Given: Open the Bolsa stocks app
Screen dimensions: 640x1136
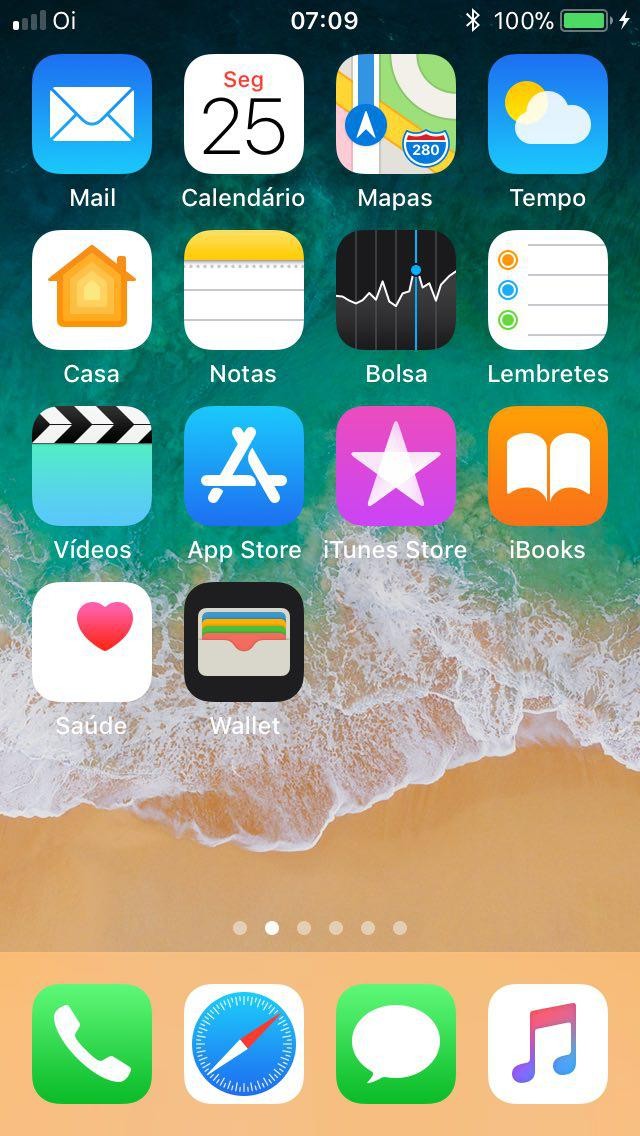Looking at the screenshot, I should [x=396, y=290].
